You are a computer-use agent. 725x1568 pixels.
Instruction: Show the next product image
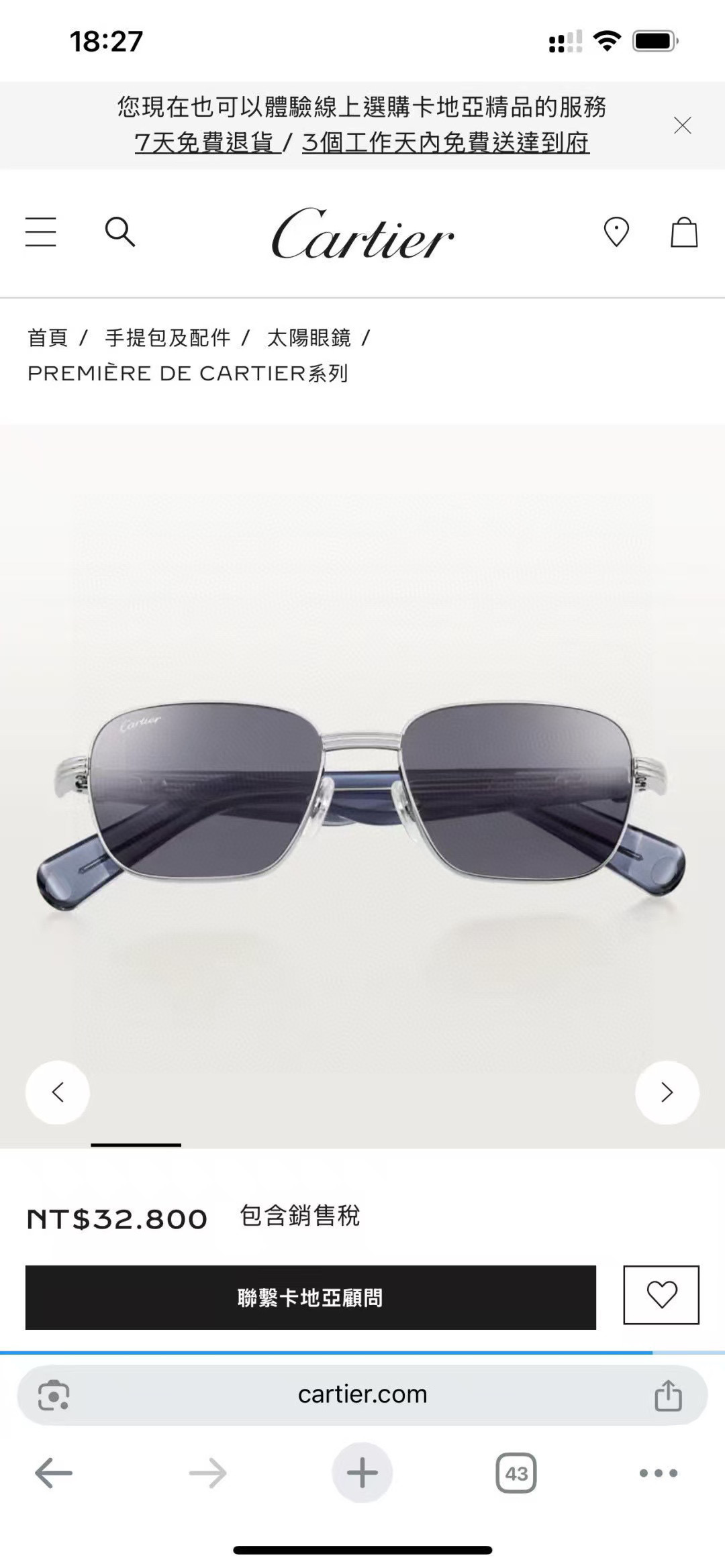click(667, 1092)
